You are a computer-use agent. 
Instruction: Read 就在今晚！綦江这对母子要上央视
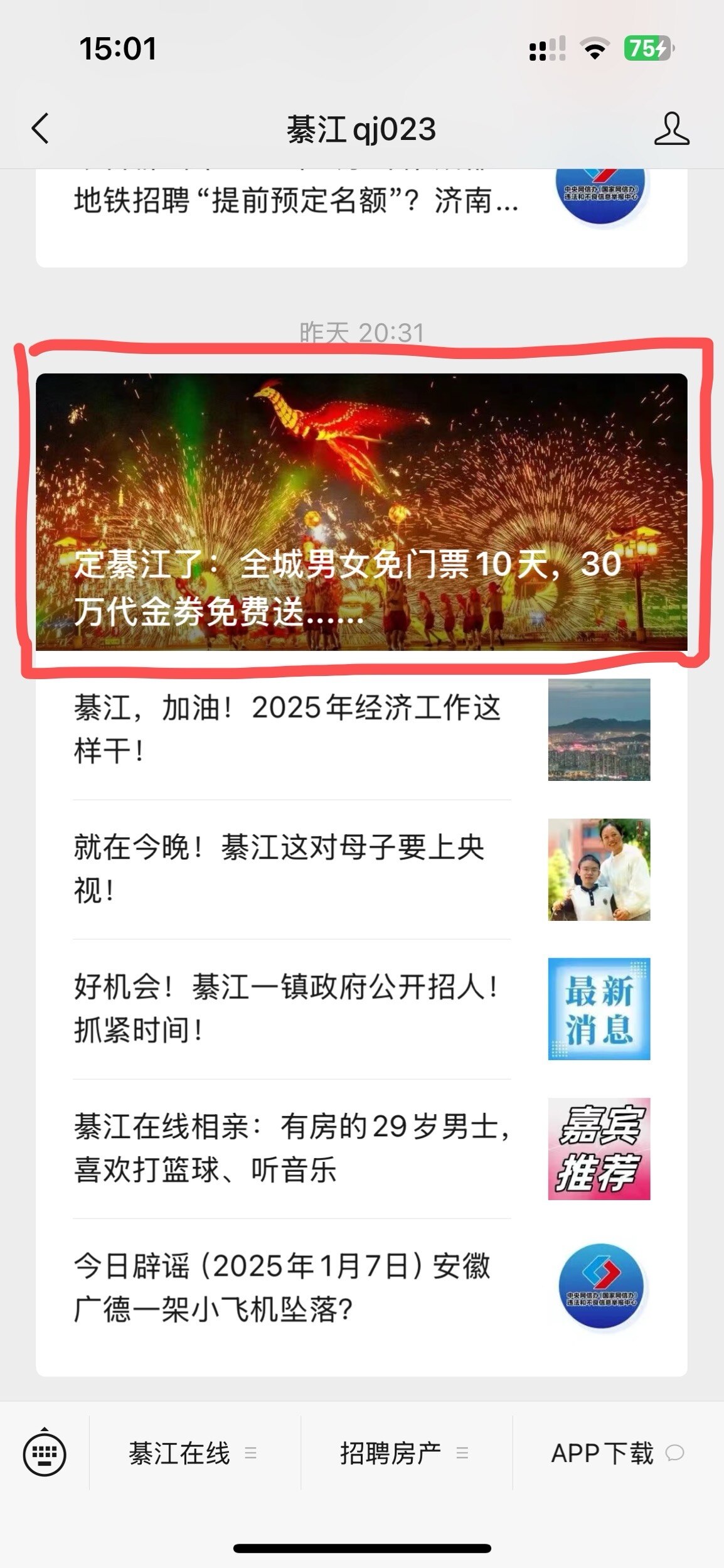[279, 869]
